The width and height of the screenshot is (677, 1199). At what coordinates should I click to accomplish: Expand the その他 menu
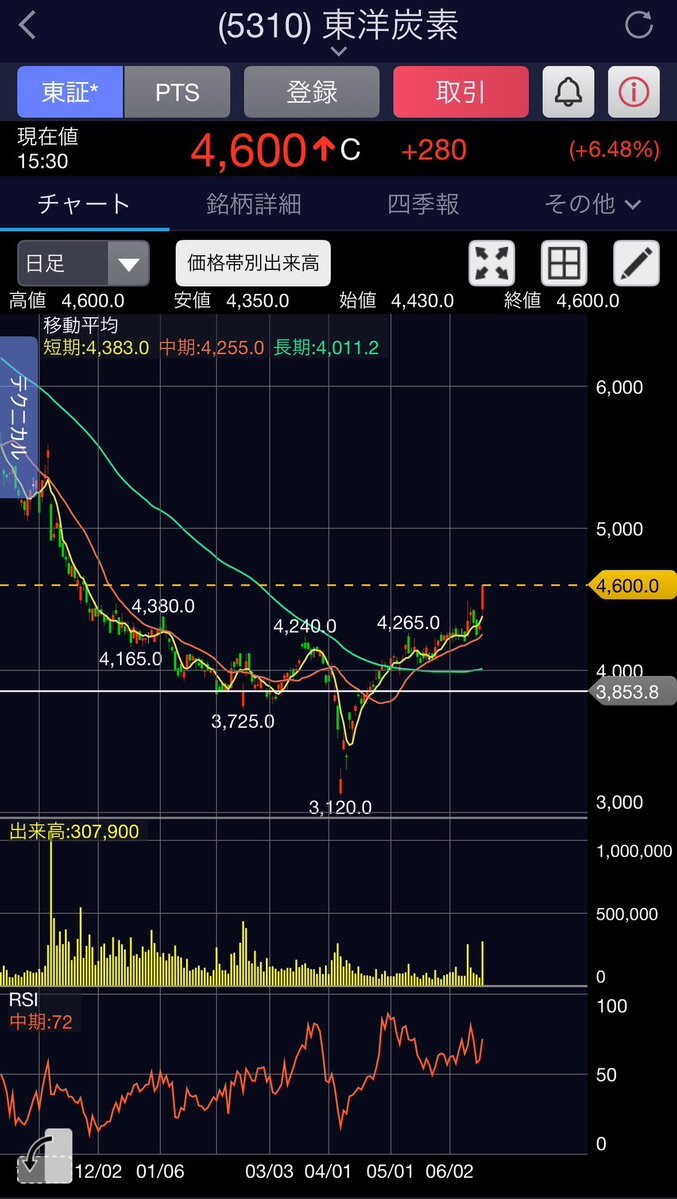592,204
